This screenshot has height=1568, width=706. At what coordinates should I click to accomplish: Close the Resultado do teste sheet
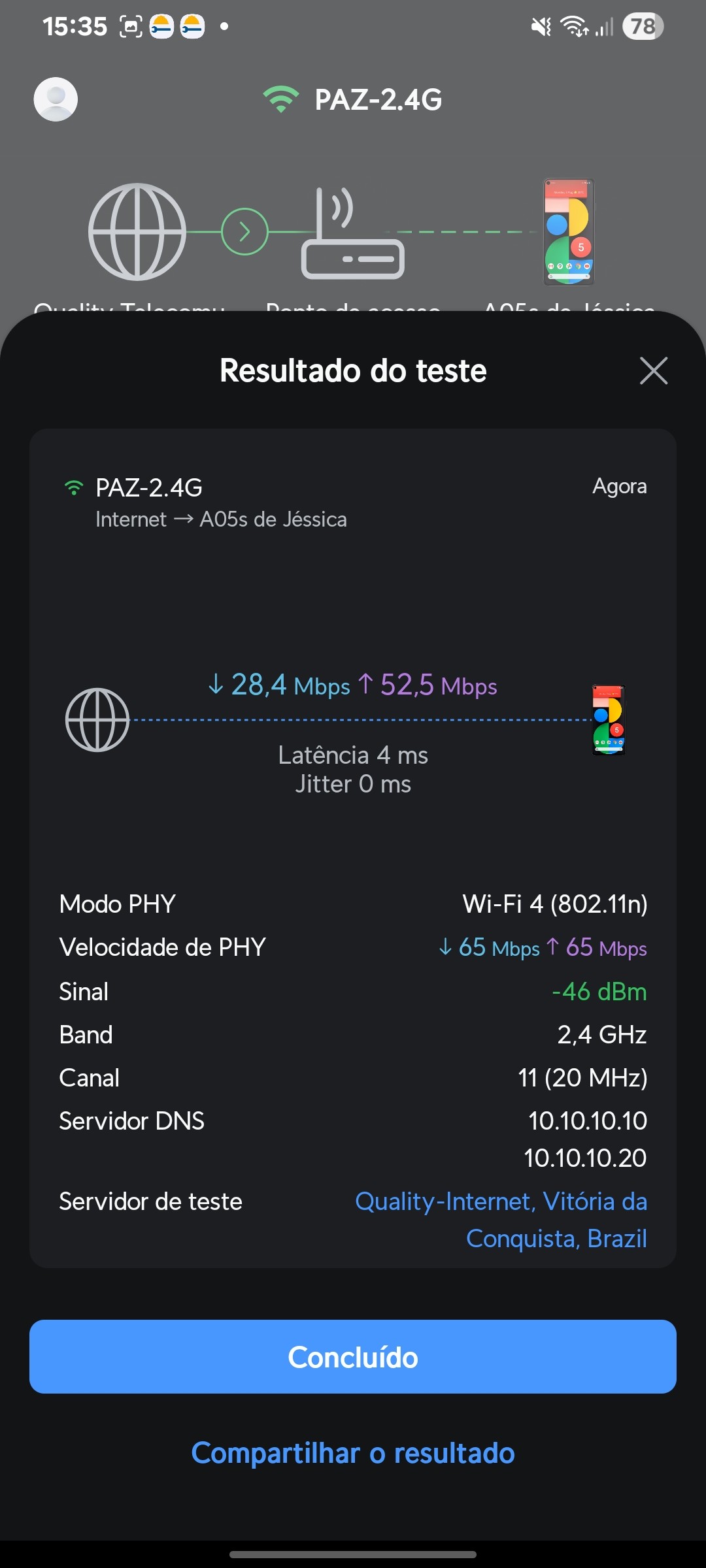pyautogui.click(x=653, y=371)
